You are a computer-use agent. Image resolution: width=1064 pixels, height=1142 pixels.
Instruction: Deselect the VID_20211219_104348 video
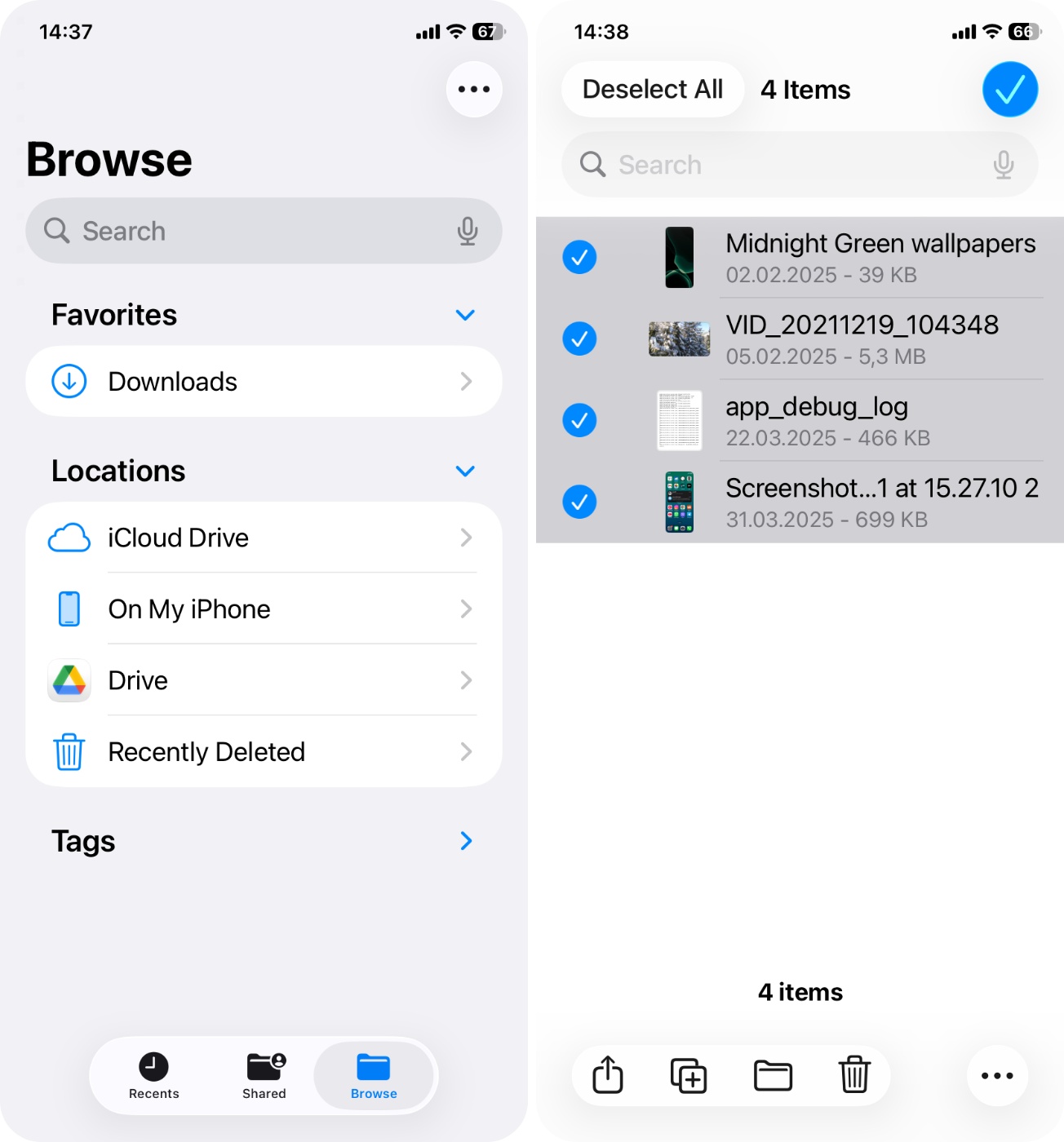pyautogui.click(x=579, y=339)
